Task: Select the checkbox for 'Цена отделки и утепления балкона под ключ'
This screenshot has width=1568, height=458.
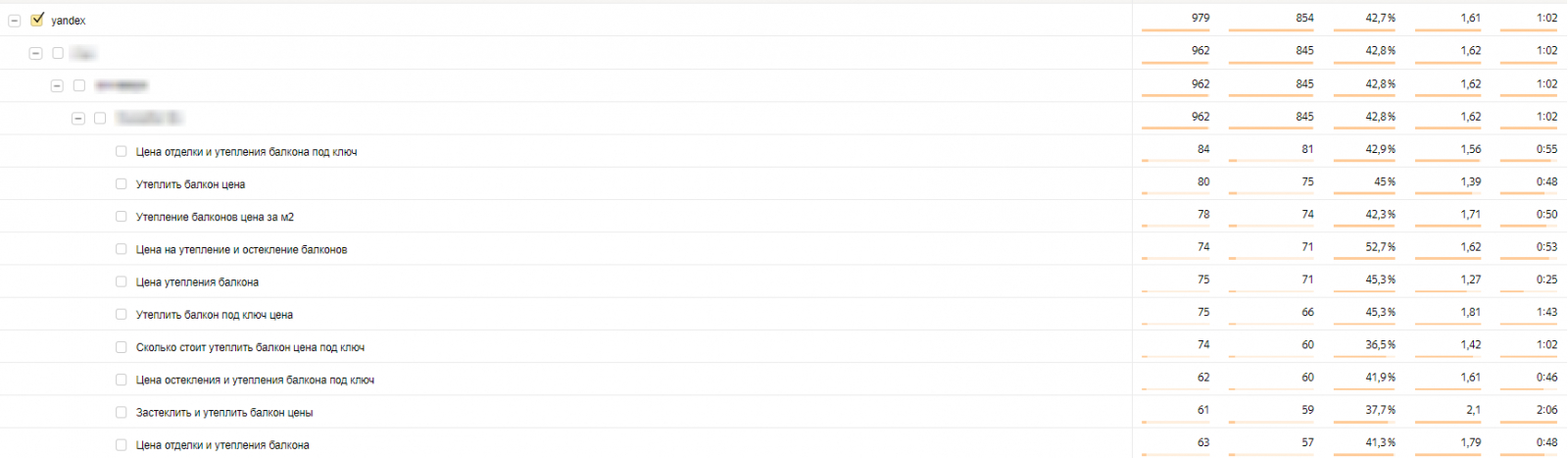Action: [122, 151]
